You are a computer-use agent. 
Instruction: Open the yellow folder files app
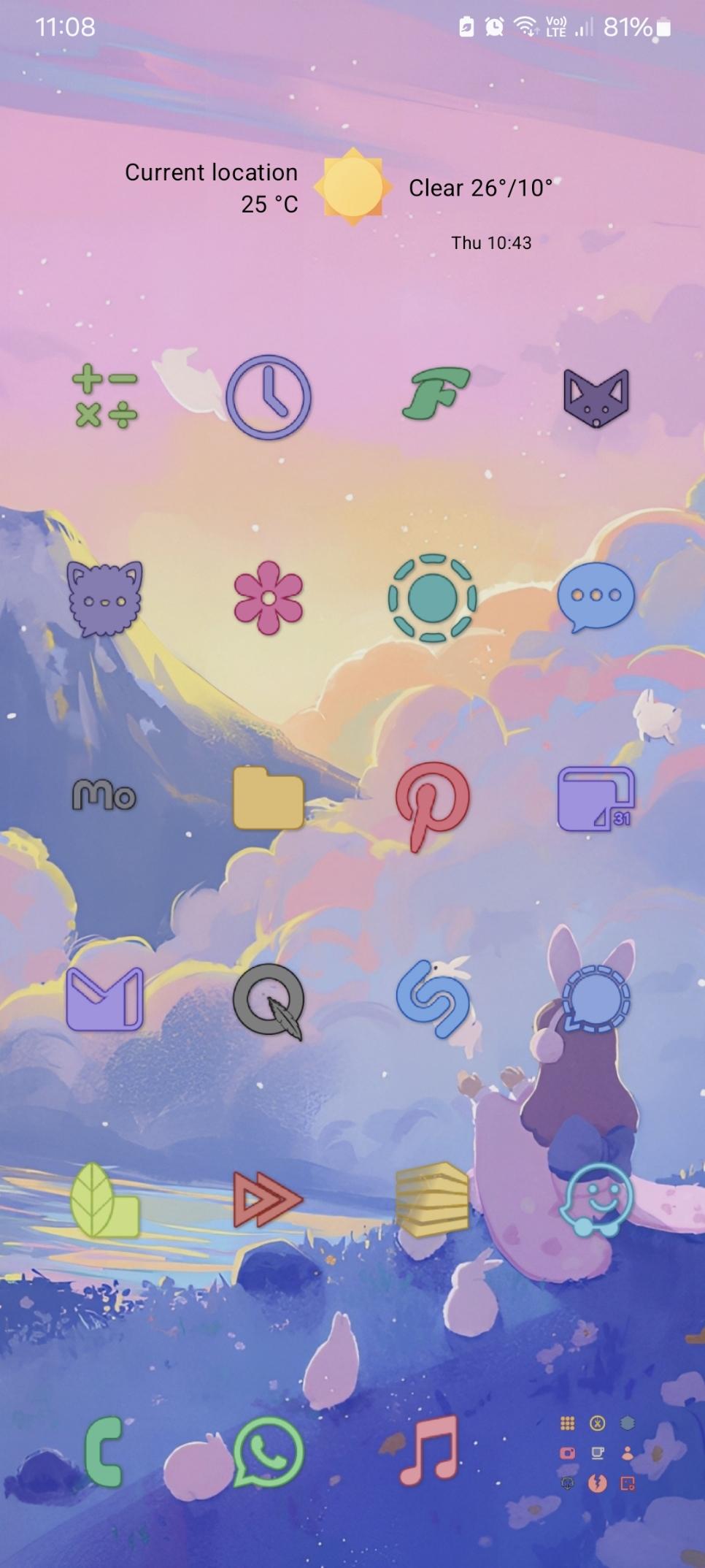(x=269, y=798)
